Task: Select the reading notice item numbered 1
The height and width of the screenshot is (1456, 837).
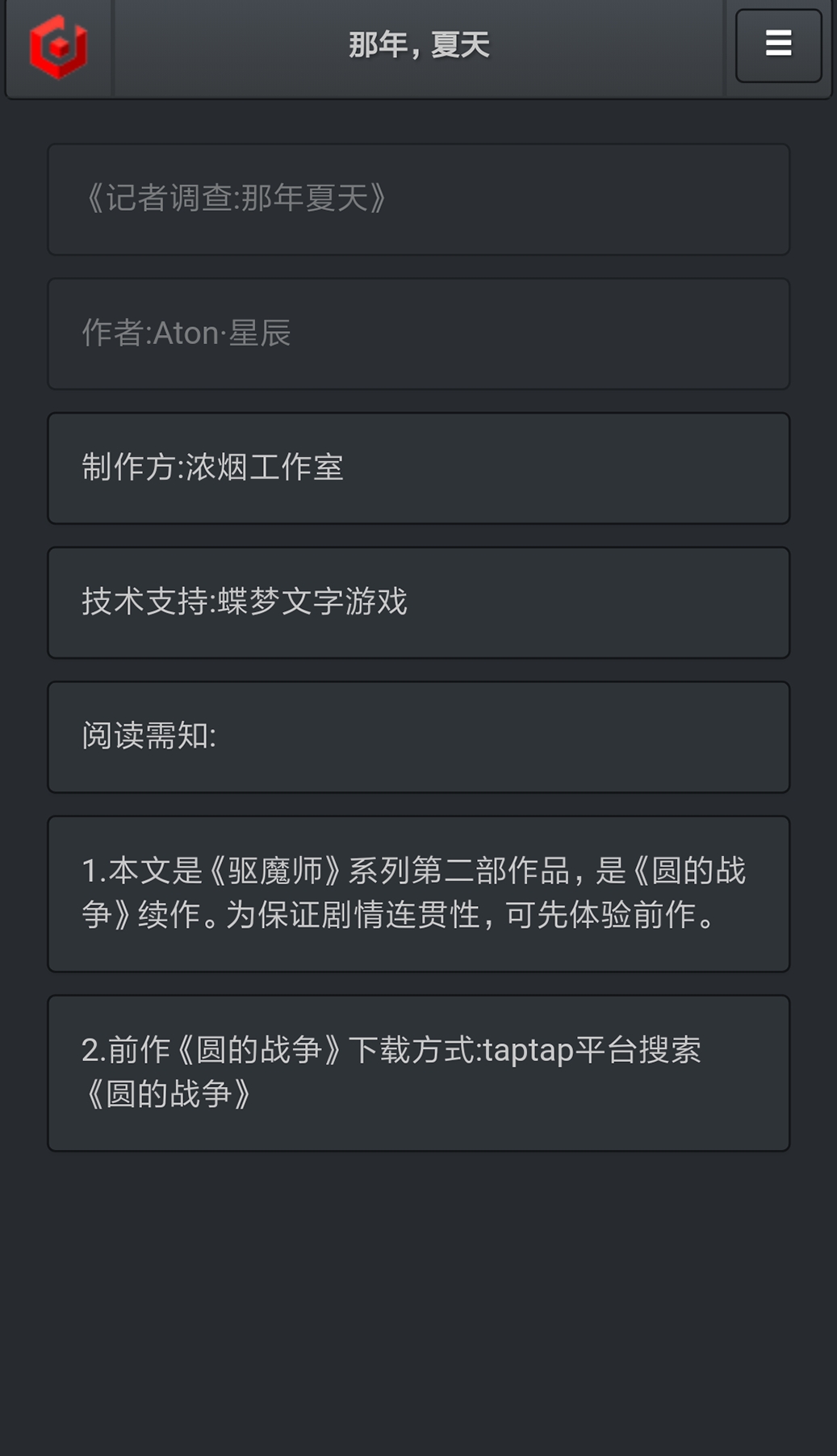Action: click(x=418, y=892)
